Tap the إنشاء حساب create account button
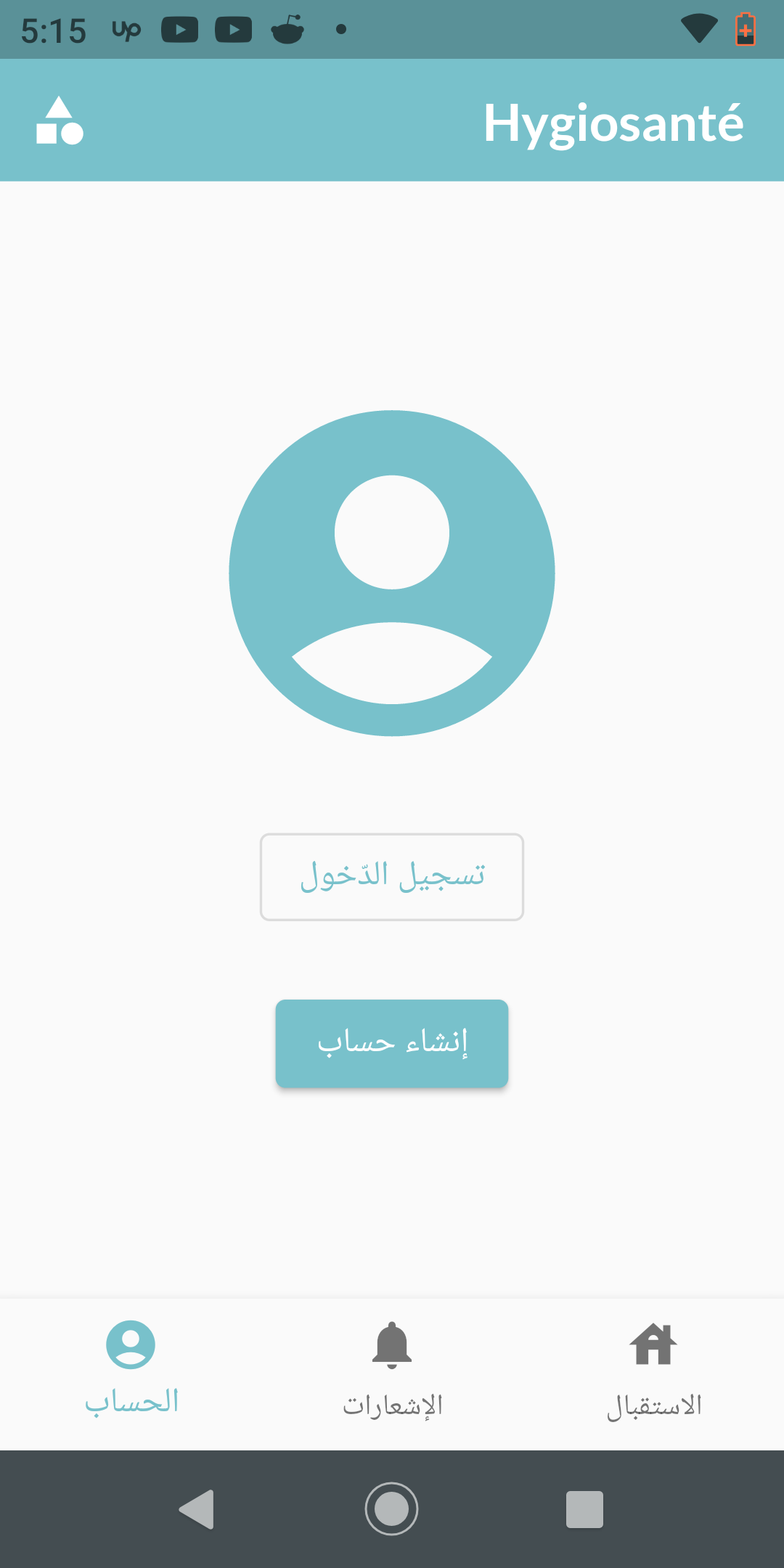The image size is (784, 1568). click(x=392, y=1043)
